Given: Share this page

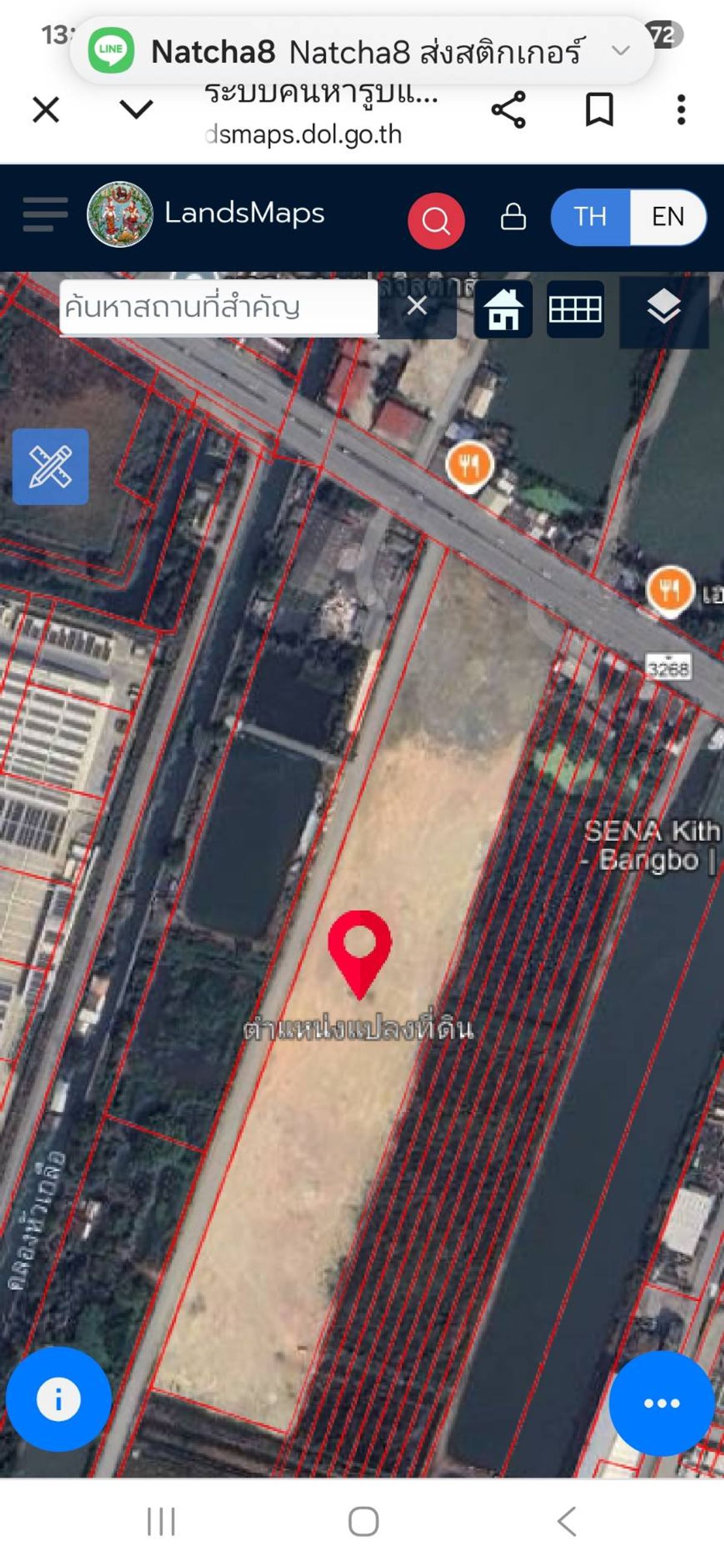Looking at the screenshot, I should (x=509, y=110).
